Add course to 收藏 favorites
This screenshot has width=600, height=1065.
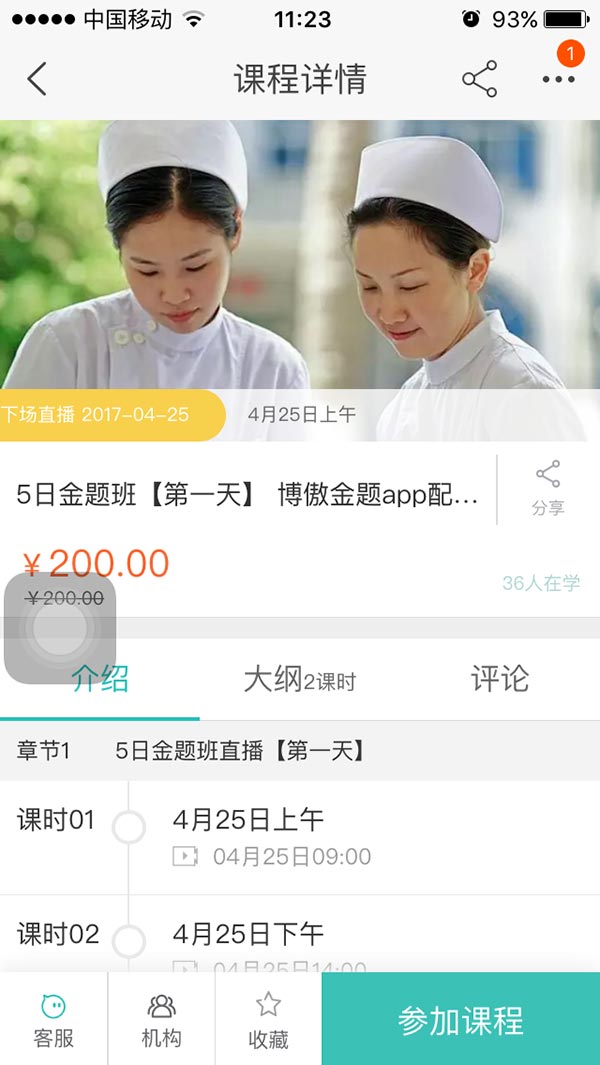point(268,1020)
